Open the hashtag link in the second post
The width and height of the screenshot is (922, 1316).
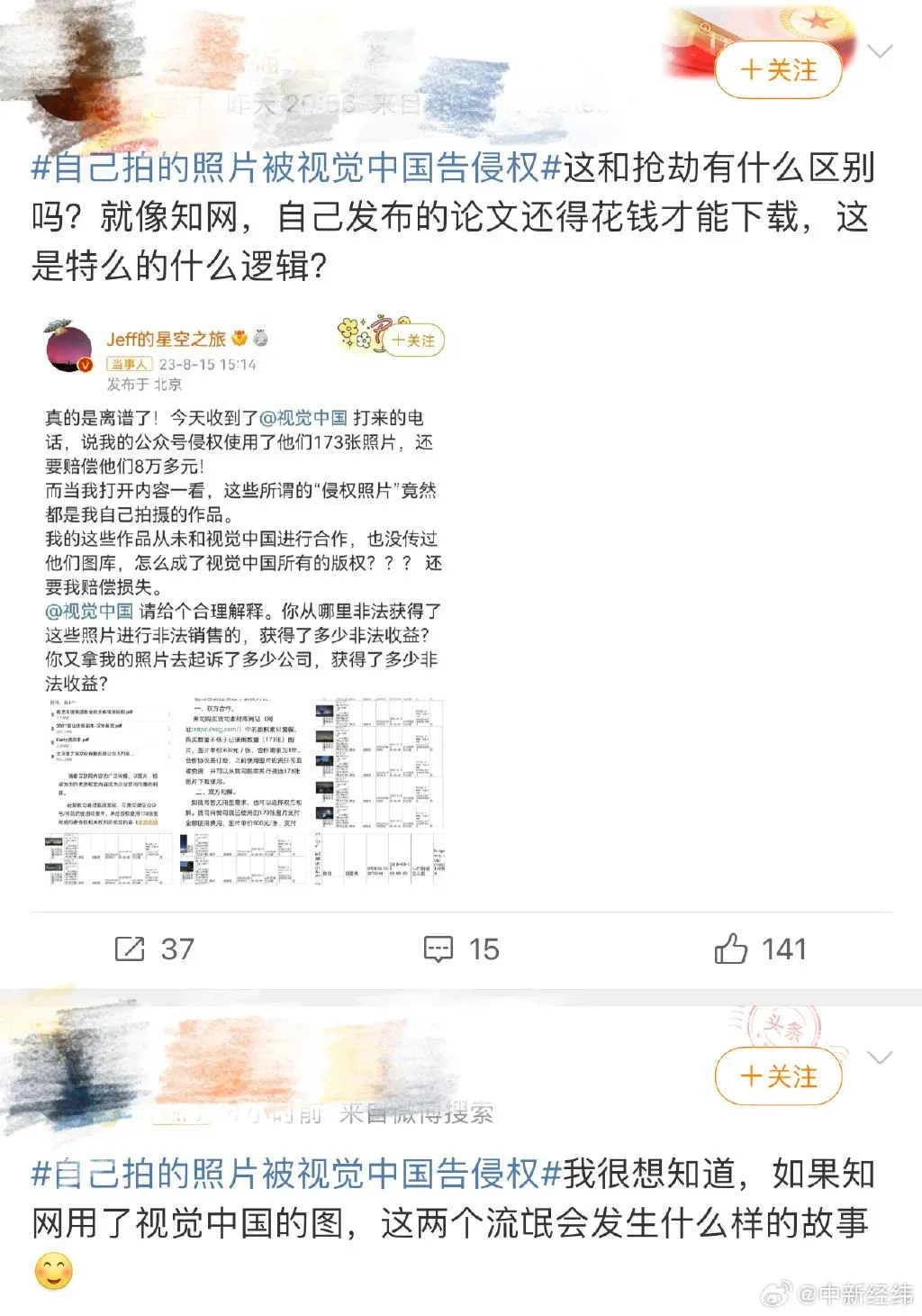pos(297,1175)
